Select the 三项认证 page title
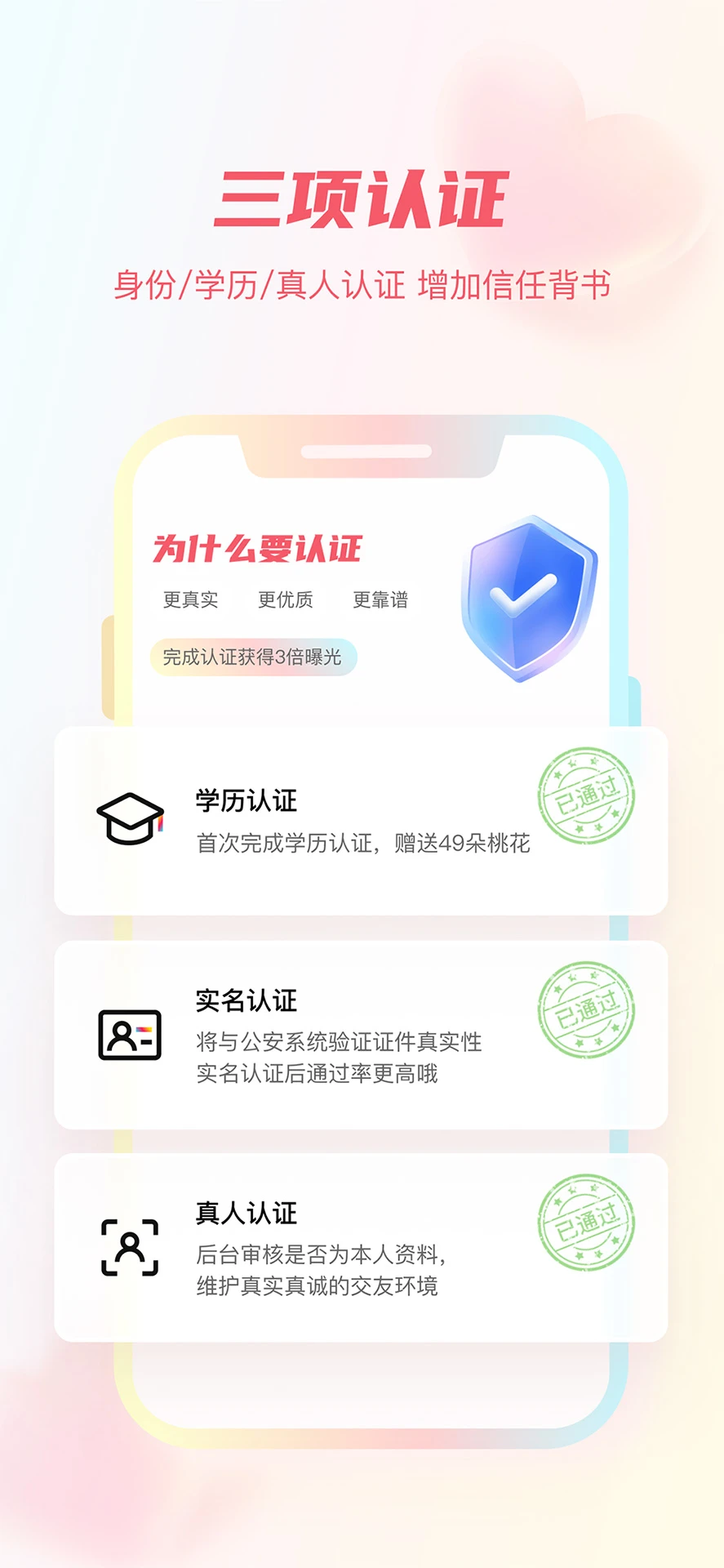The image size is (724, 1568). tap(362, 200)
